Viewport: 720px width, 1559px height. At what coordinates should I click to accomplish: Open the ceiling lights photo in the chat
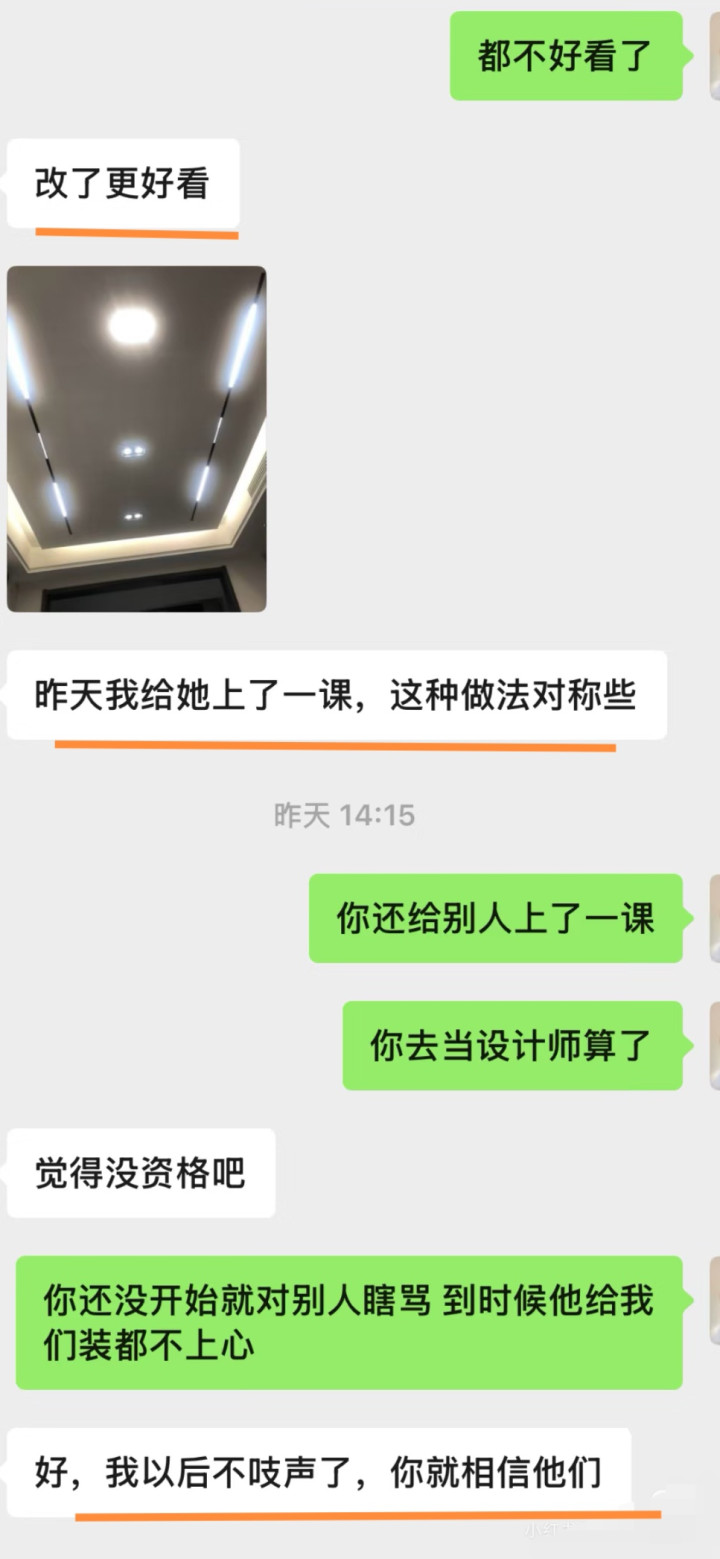(x=137, y=438)
